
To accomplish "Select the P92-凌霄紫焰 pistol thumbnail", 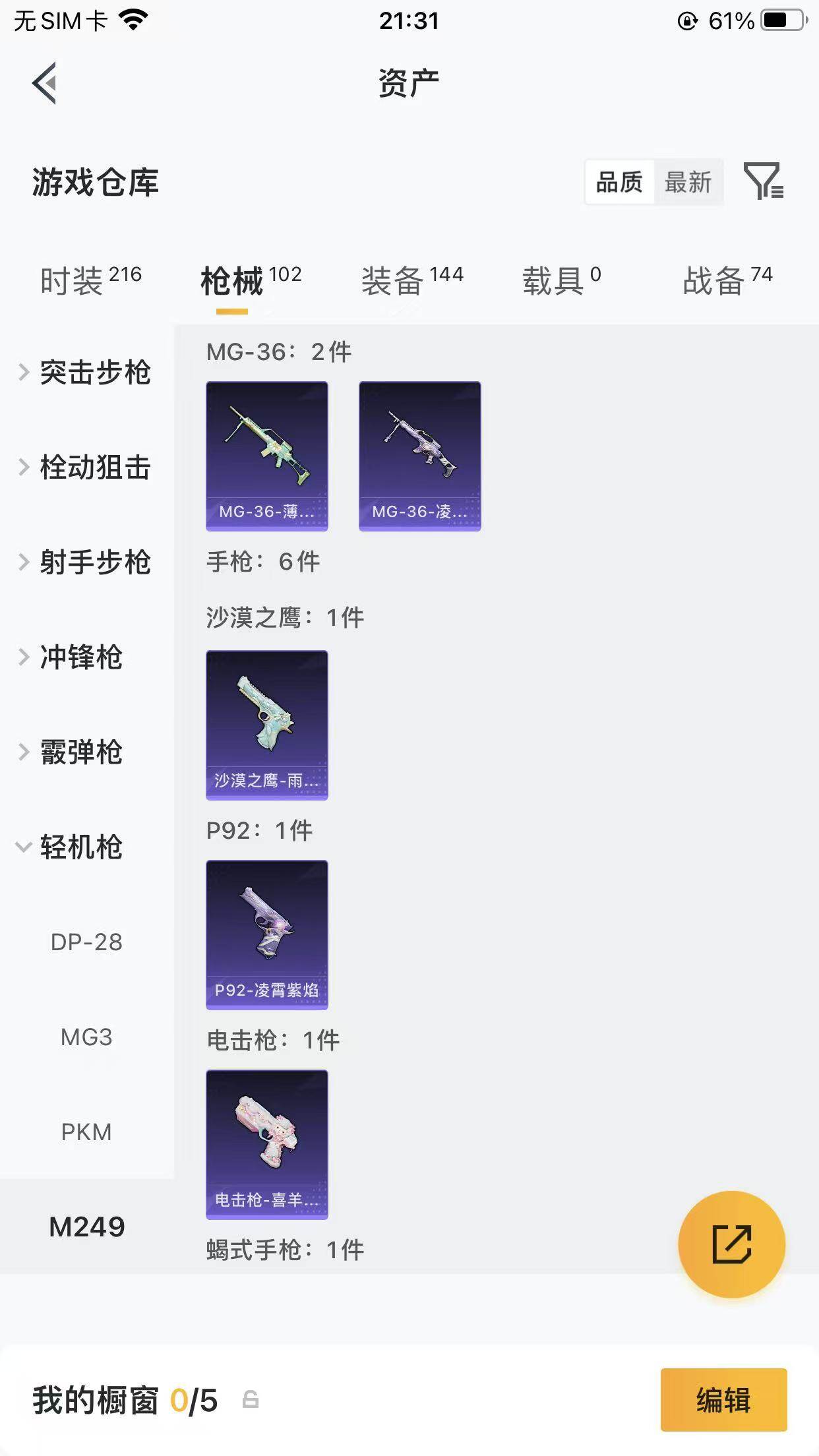I will click(266, 934).
